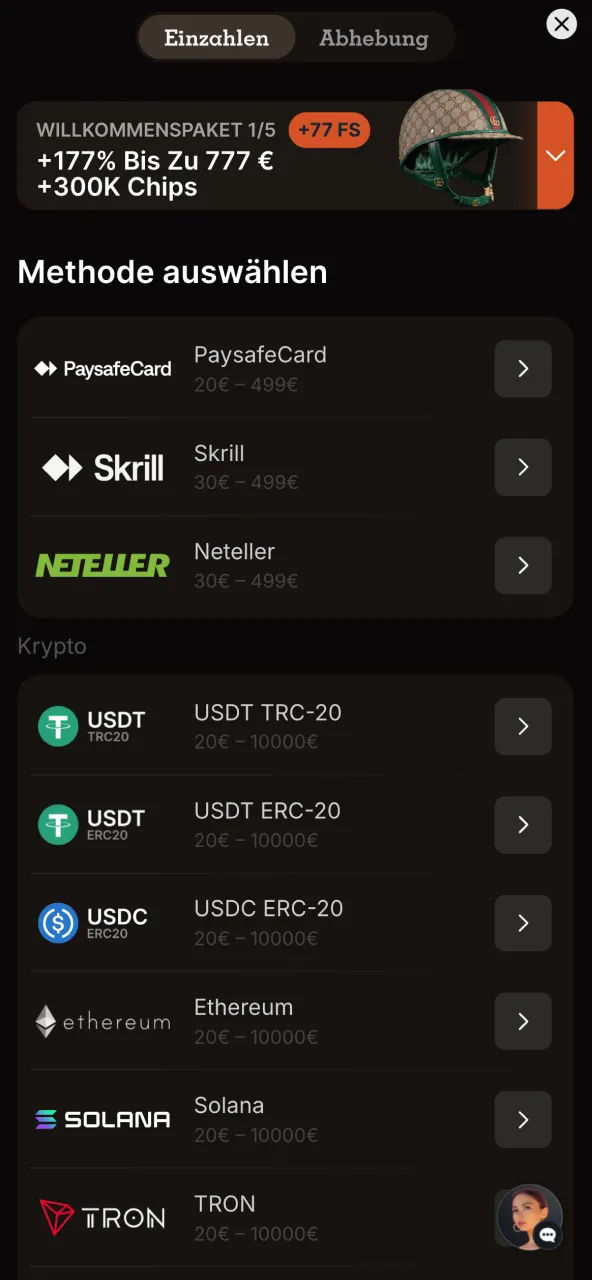Expand the Willkommenspaket bonus banner
The image size is (592, 1280).
point(555,155)
